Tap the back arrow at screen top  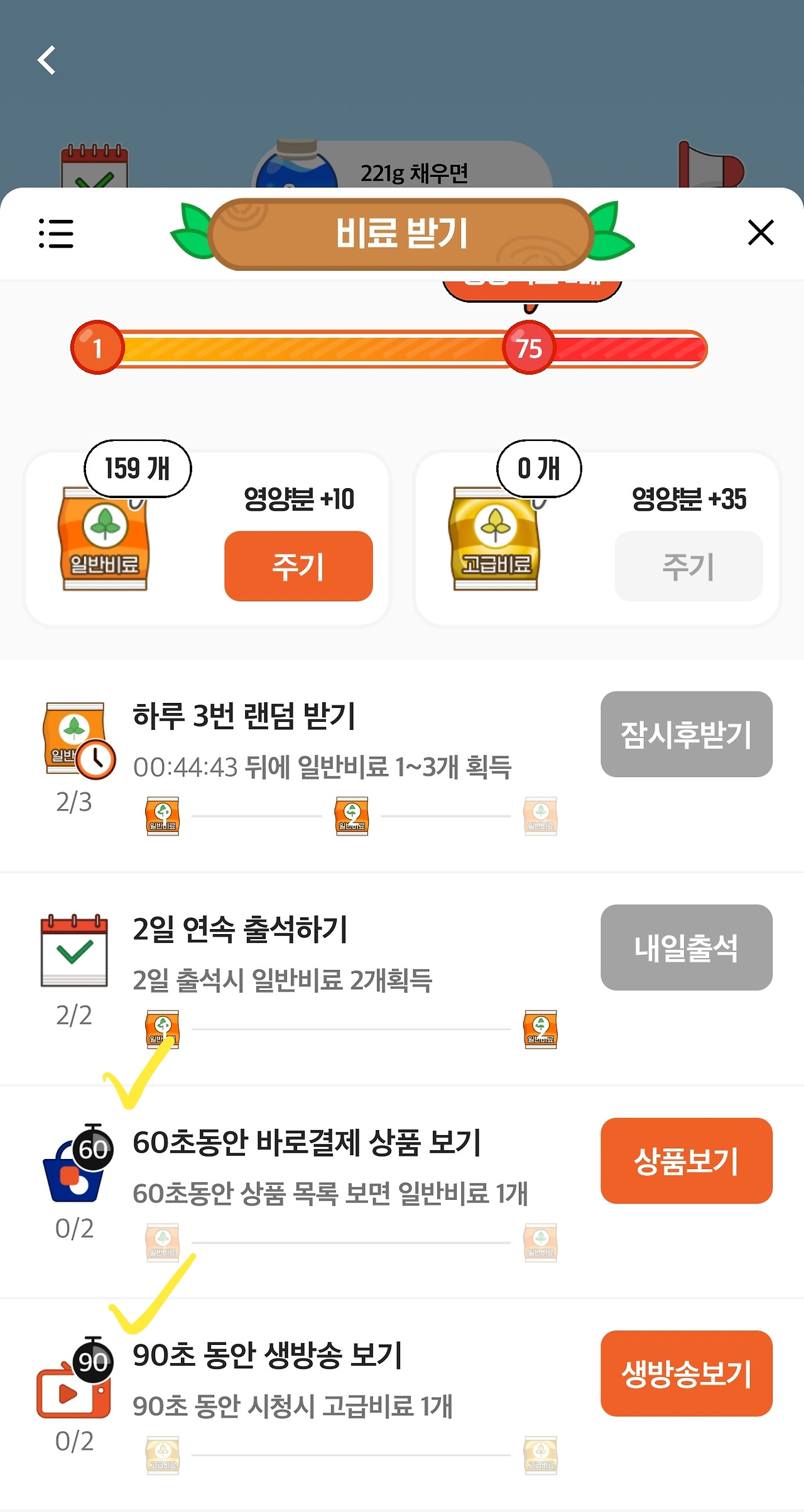pyautogui.click(x=46, y=61)
